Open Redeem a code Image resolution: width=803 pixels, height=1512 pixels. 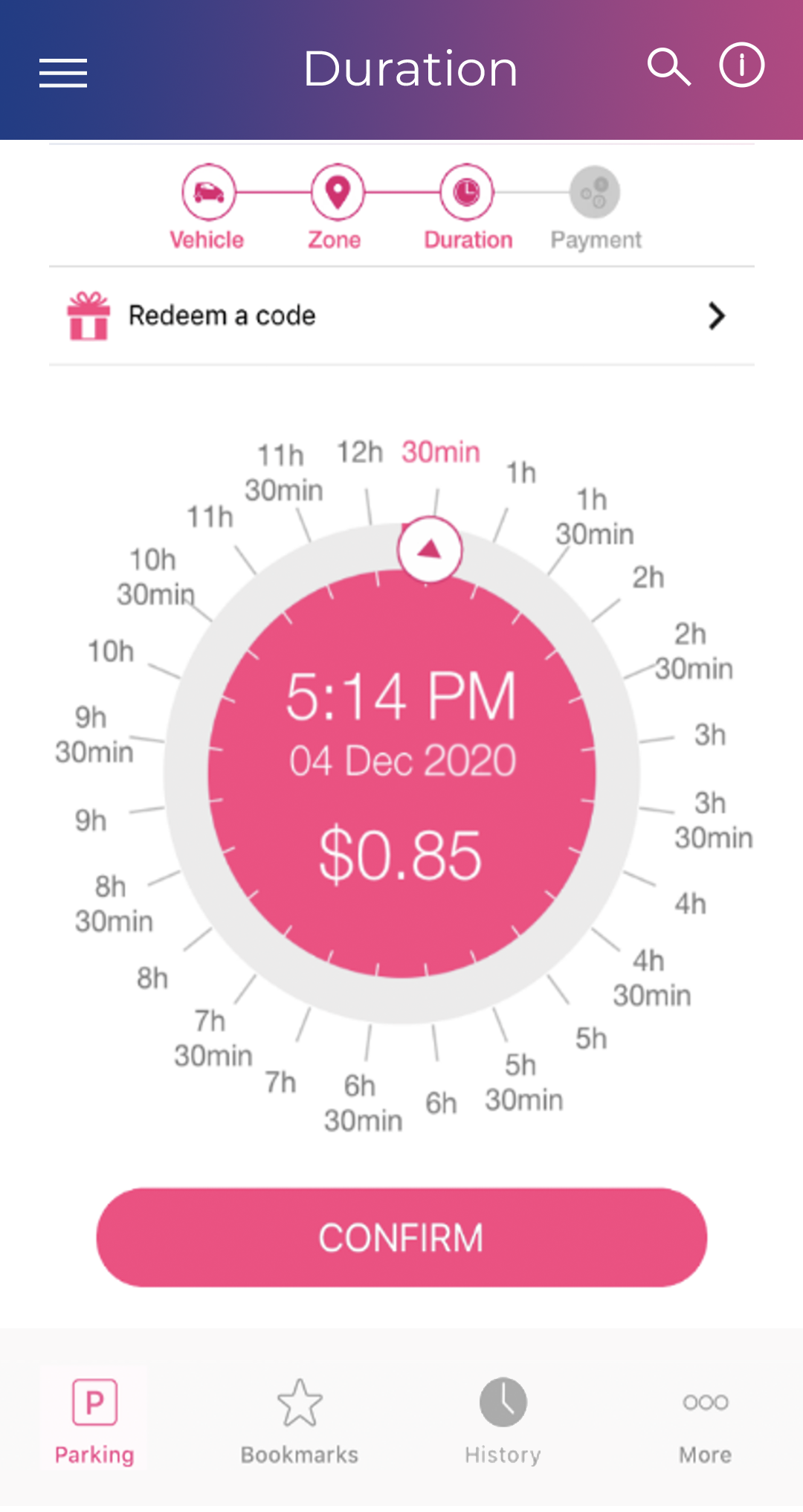401,316
